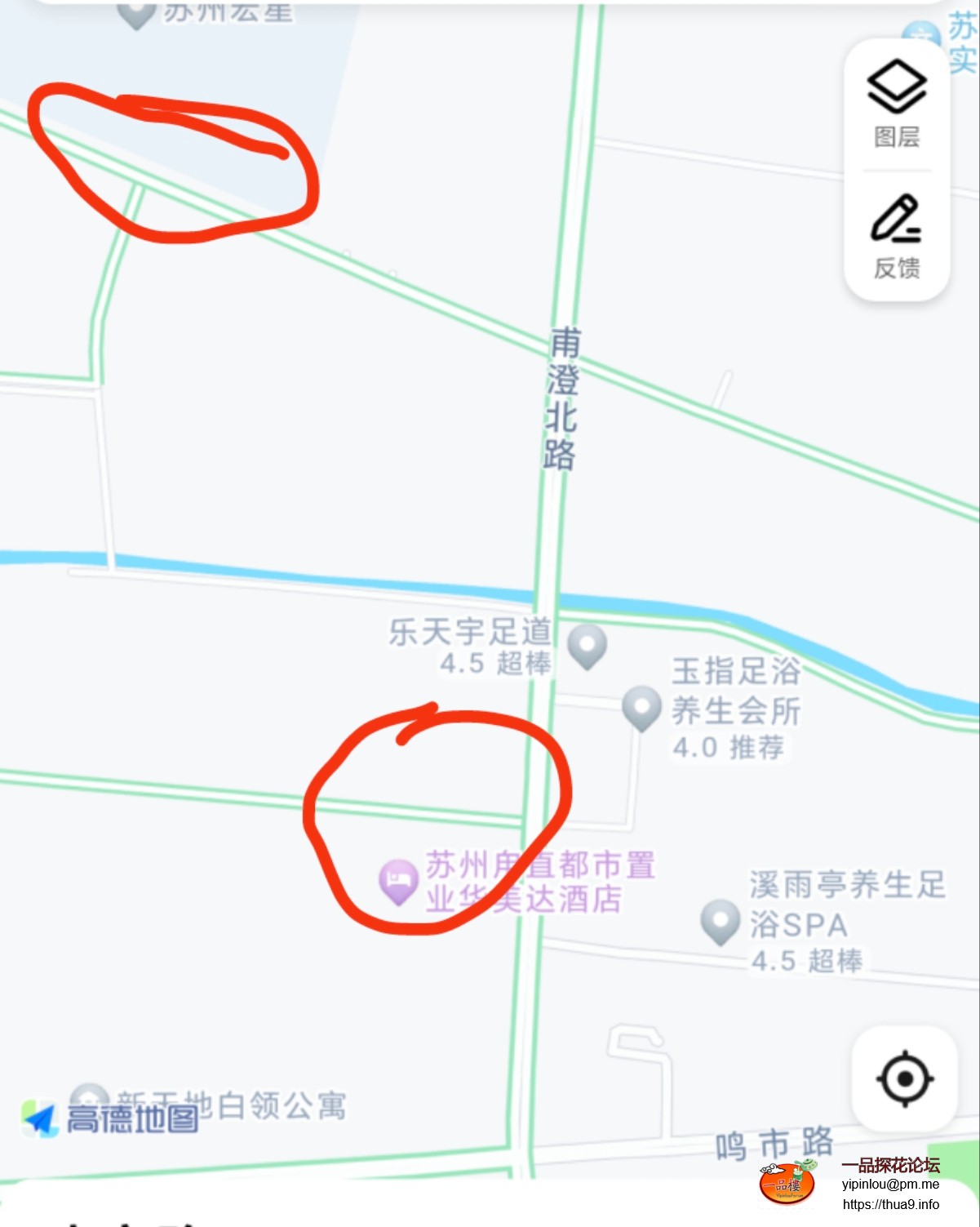The height and width of the screenshot is (1227, 980).
Task: Recenter the map on my location
Action: tap(904, 1078)
